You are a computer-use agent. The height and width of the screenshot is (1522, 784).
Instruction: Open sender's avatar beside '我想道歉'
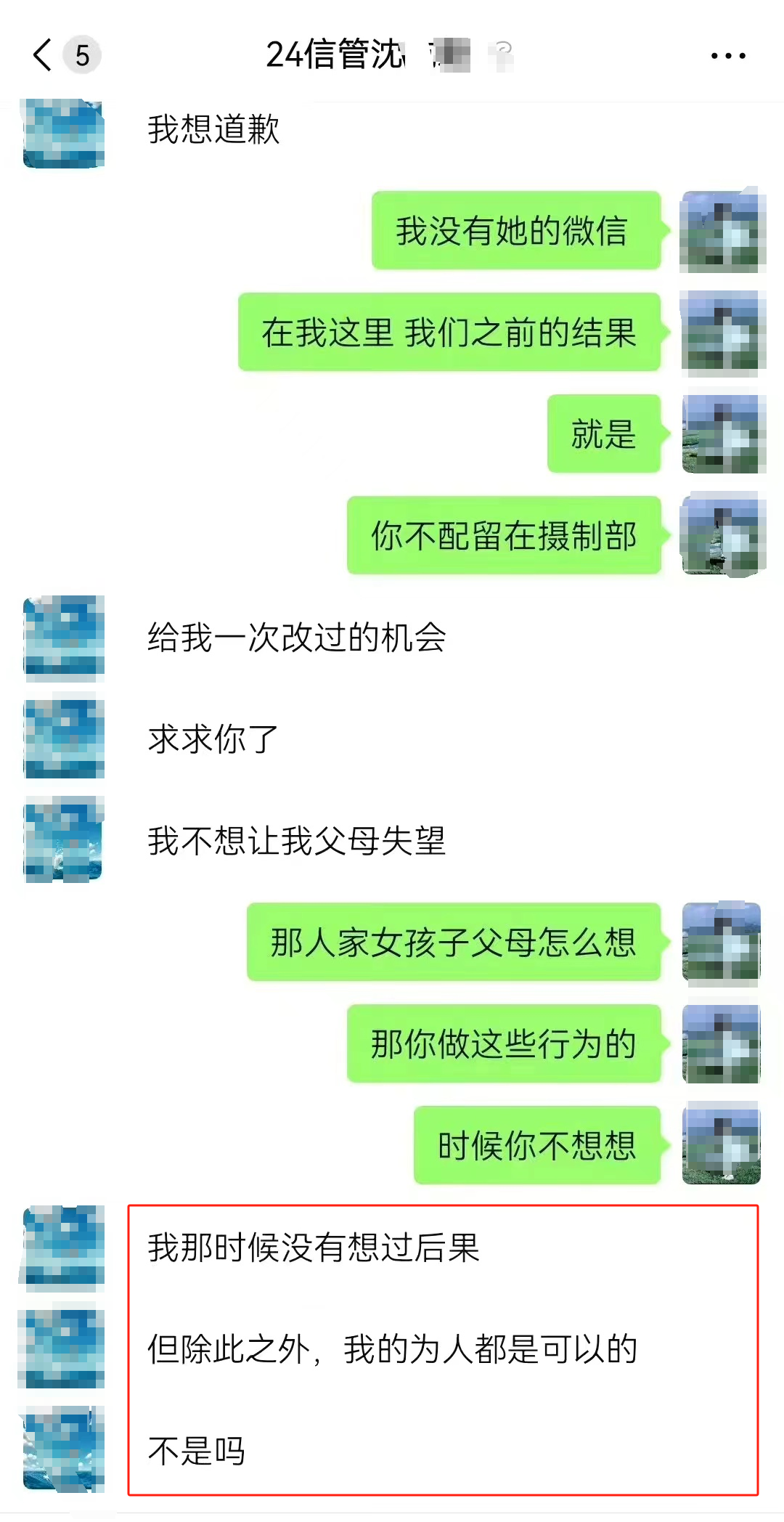64,134
